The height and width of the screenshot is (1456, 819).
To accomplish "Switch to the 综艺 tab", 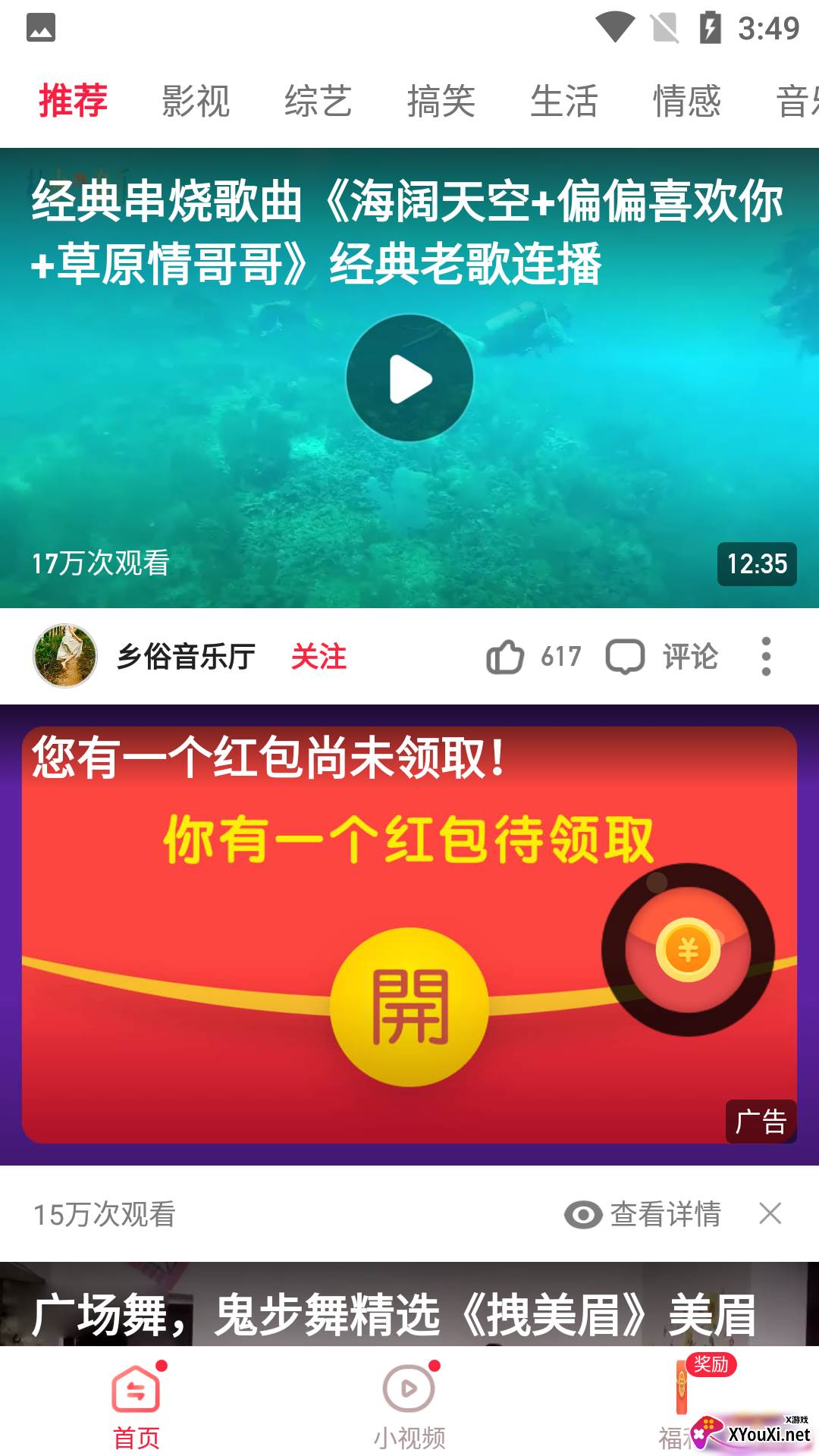I will click(318, 101).
